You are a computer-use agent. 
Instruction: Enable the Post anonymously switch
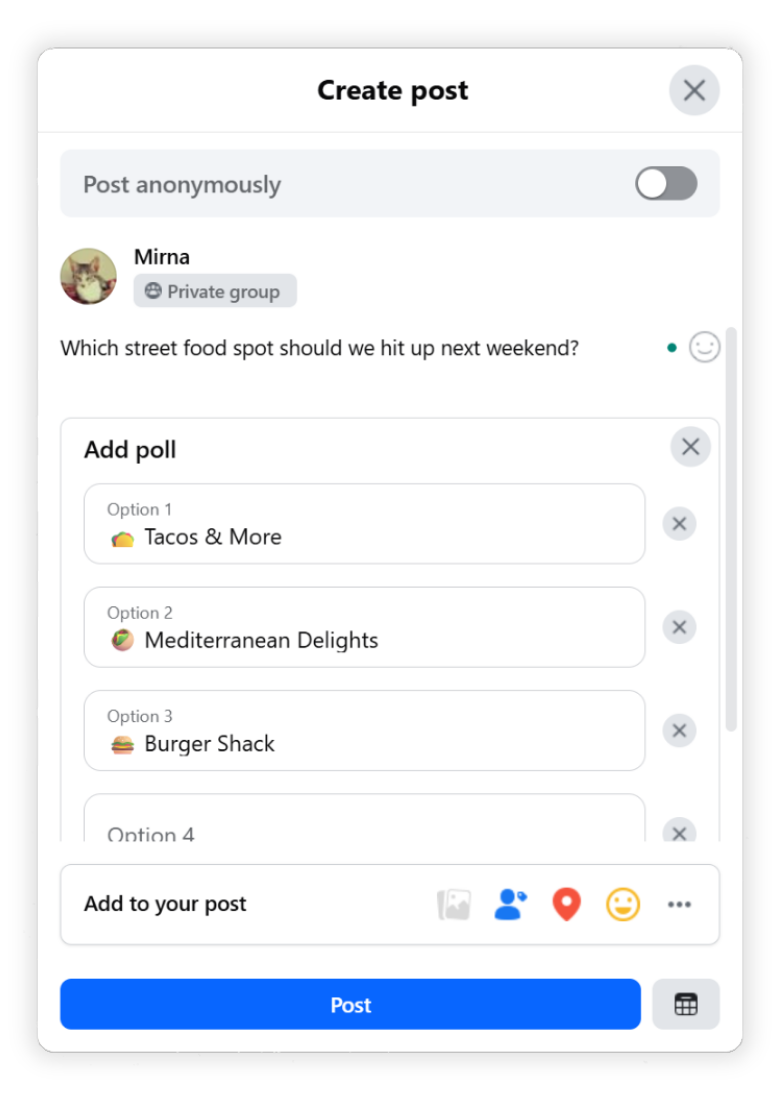tap(666, 184)
